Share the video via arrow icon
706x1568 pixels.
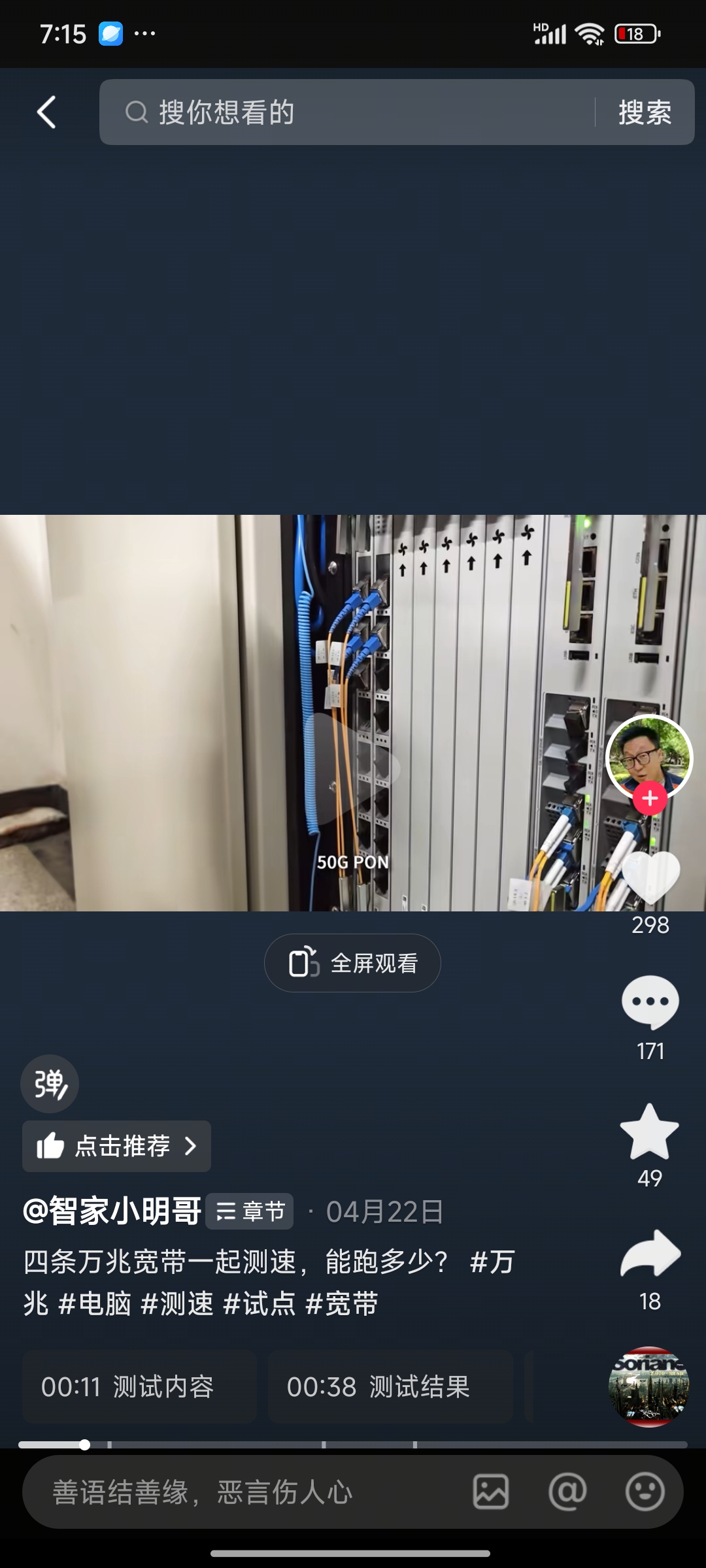[650, 1254]
